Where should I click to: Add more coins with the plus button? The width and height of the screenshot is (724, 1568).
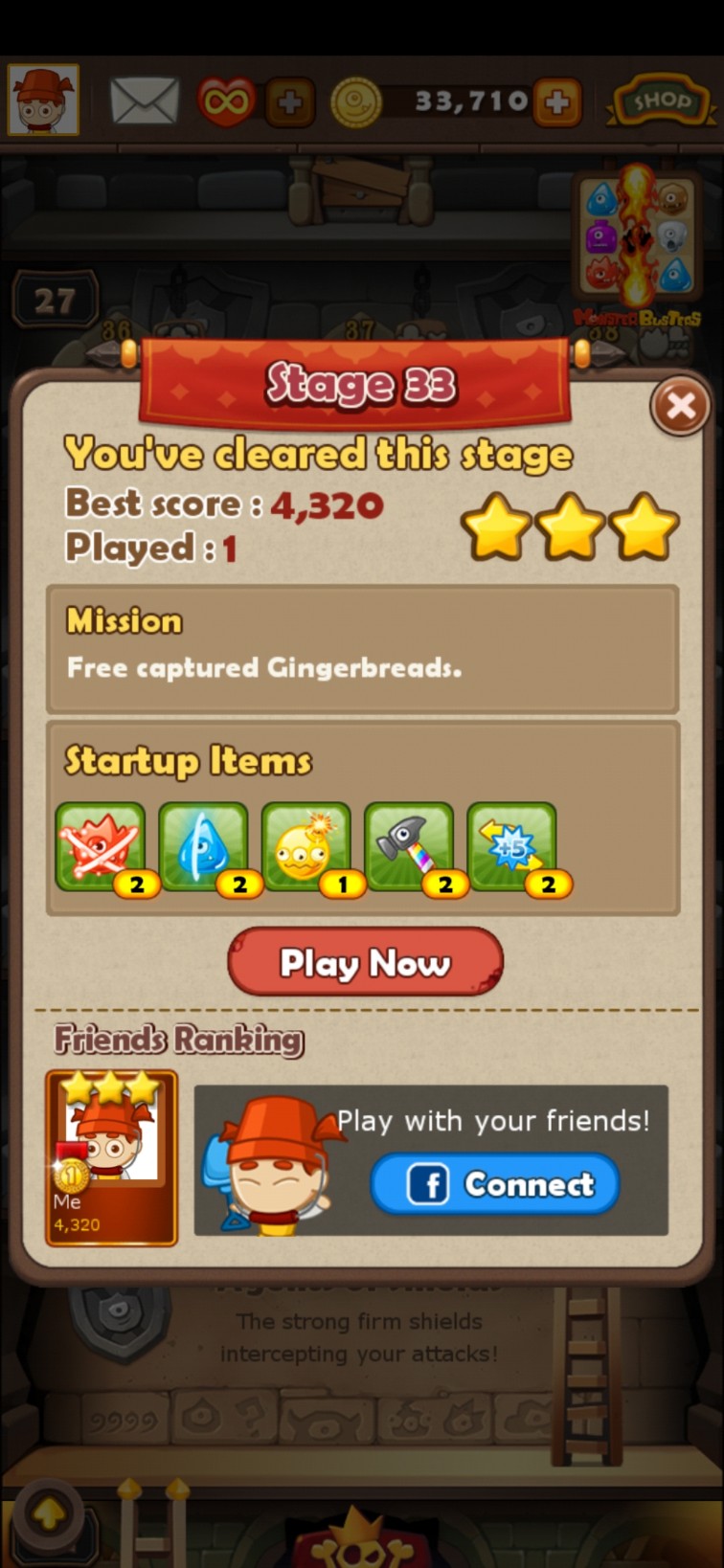click(557, 101)
